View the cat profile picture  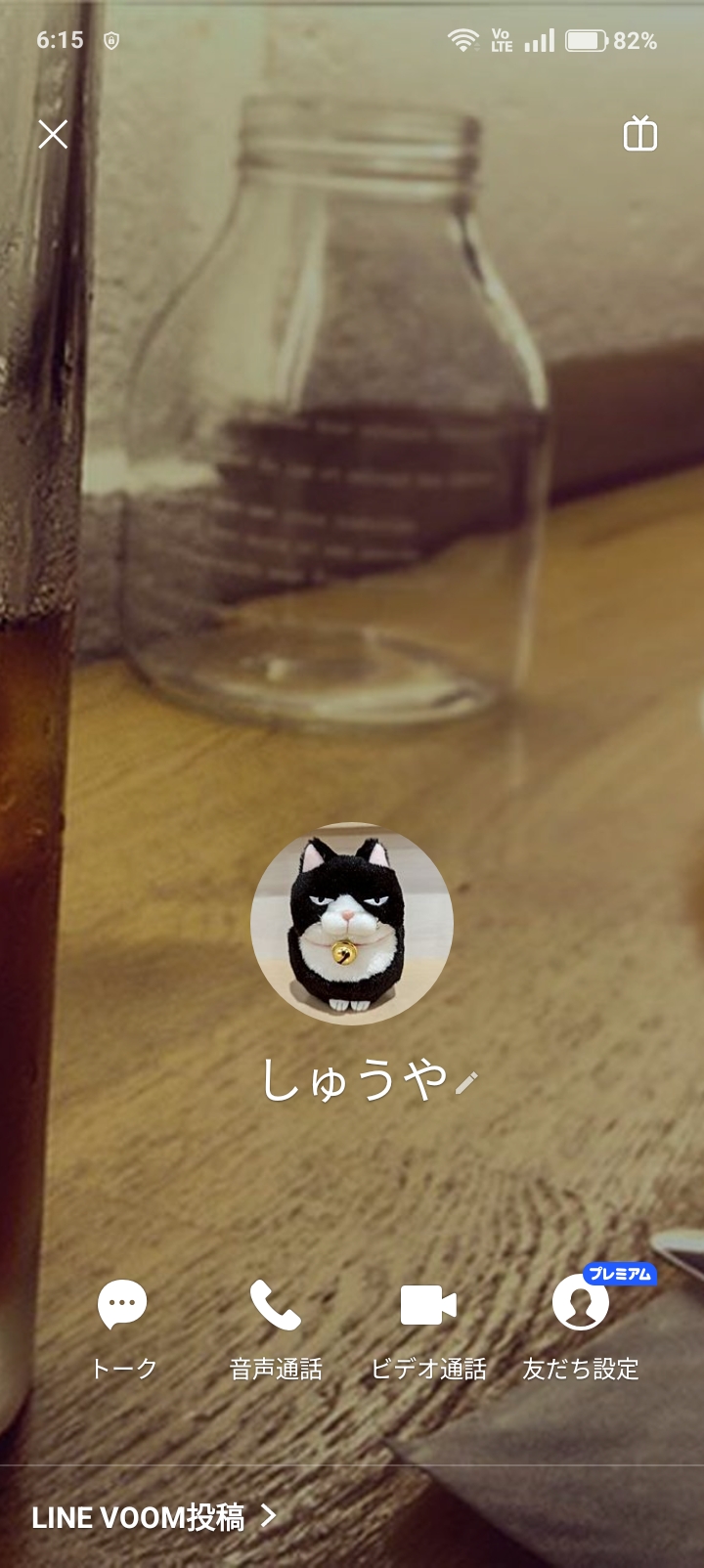pyautogui.click(x=352, y=923)
